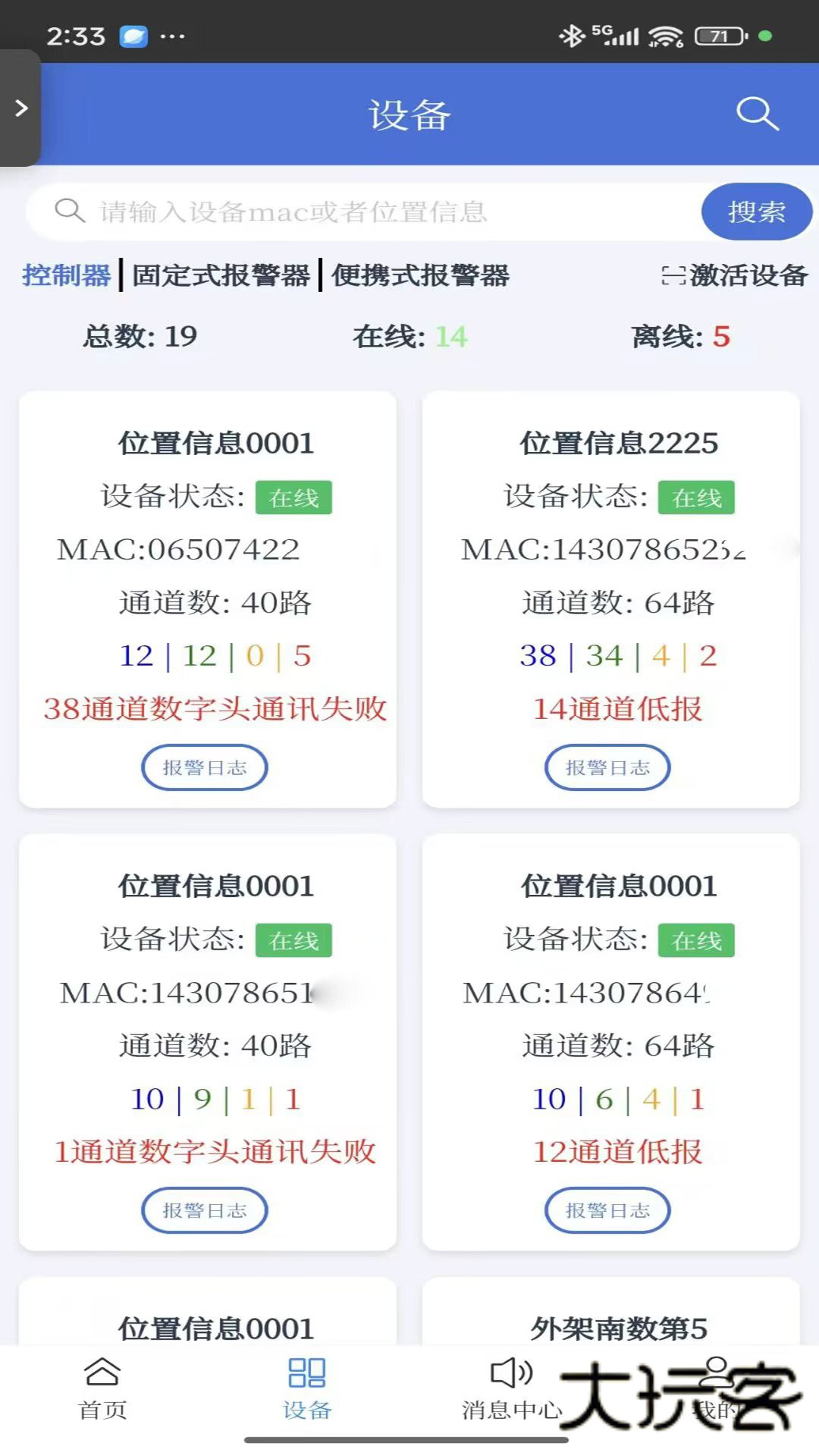Select the 控制器 tab

point(66,276)
